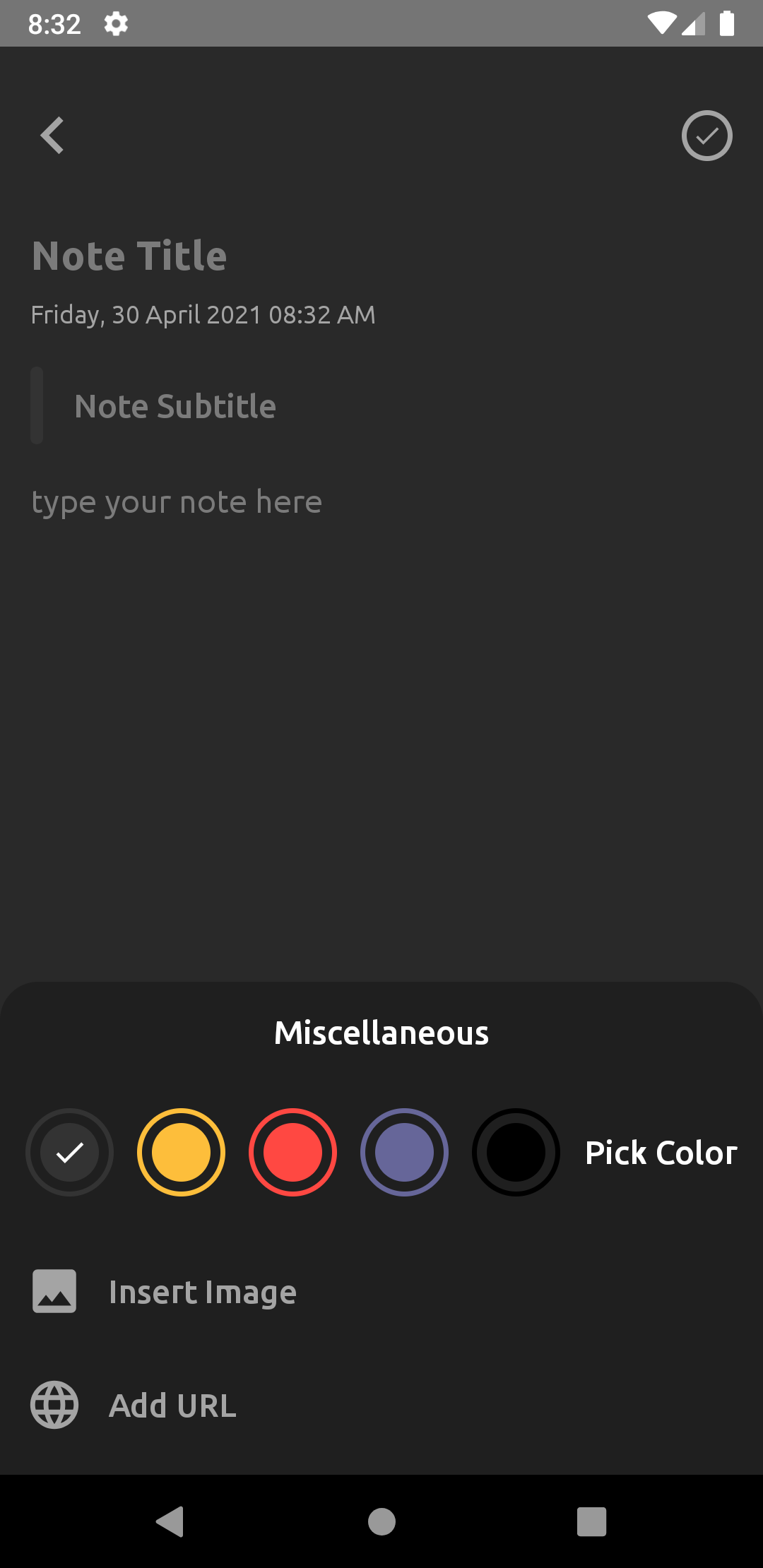The image size is (763, 1568).
Task: Open the Insert Image option
Action: [x=381, y=1292]
